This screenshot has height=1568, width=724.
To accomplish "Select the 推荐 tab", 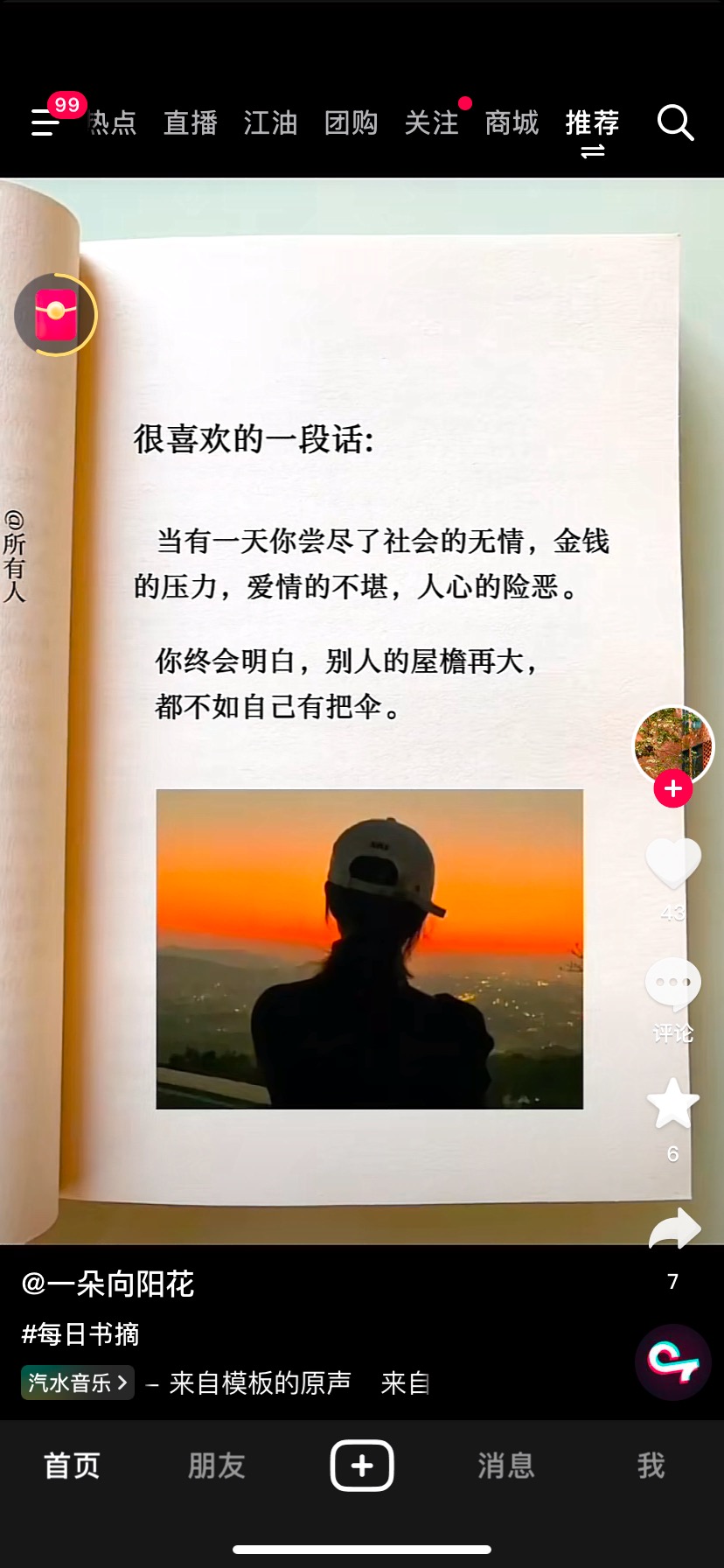I will coord(592,122).
